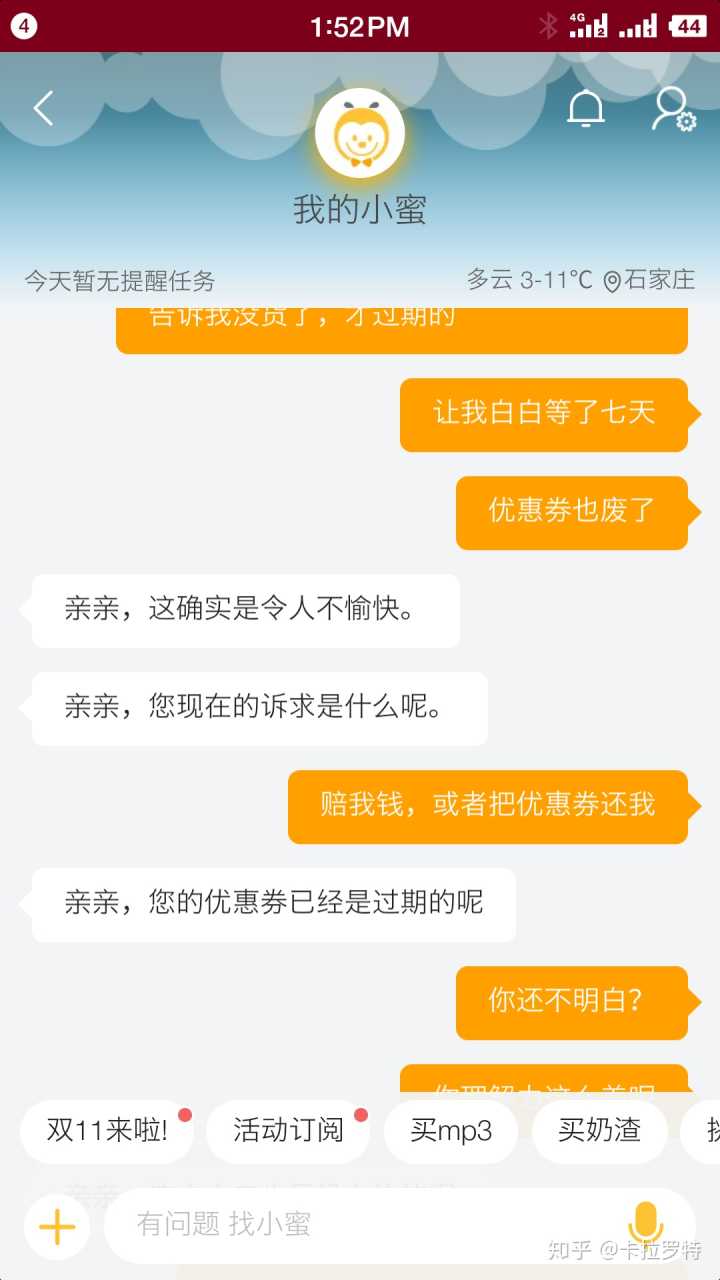The height and width of the screenshot is (1280, 720).
Task: Choose the 买mp3 shortcut chip
Action: [x=451, y=1131]
